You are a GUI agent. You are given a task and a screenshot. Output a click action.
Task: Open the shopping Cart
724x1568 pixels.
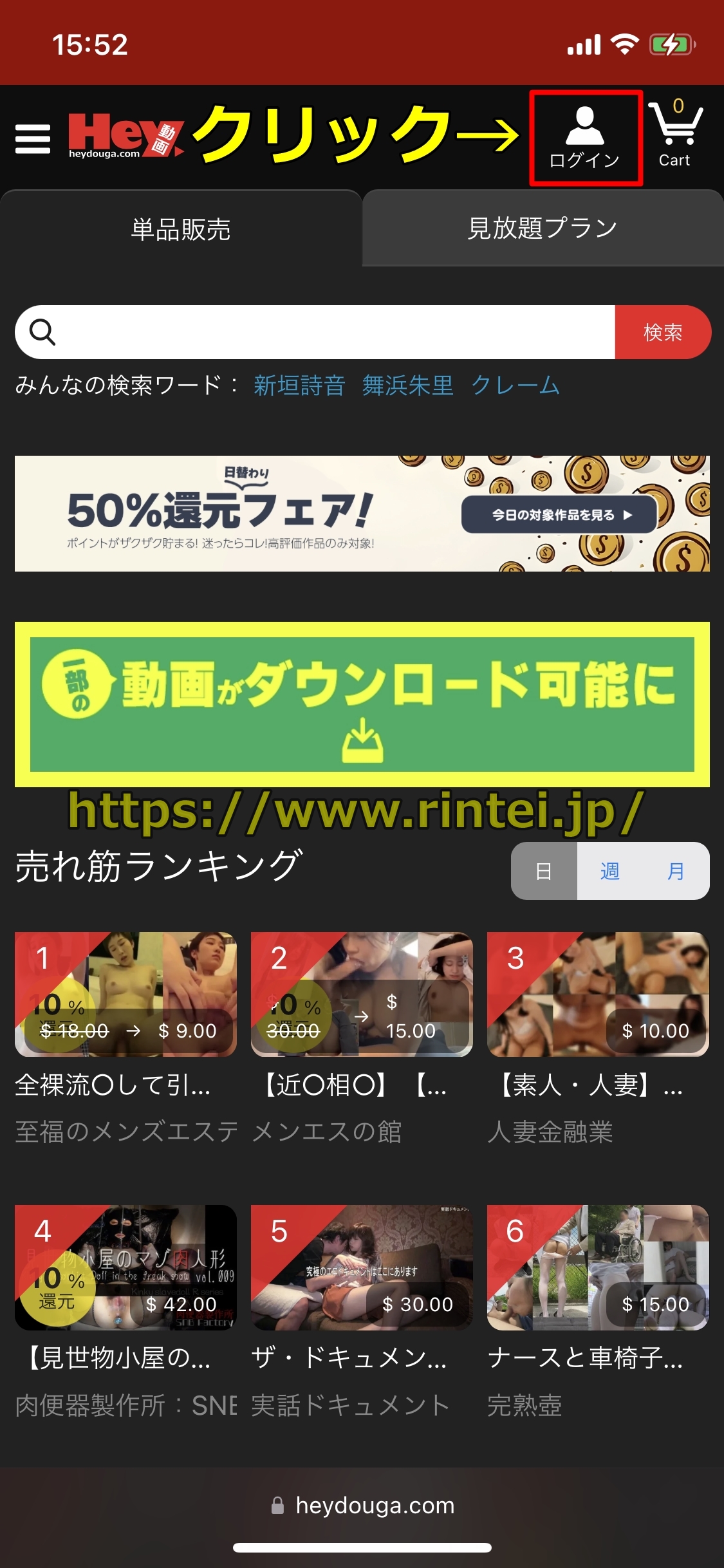[x=674, y=136]
